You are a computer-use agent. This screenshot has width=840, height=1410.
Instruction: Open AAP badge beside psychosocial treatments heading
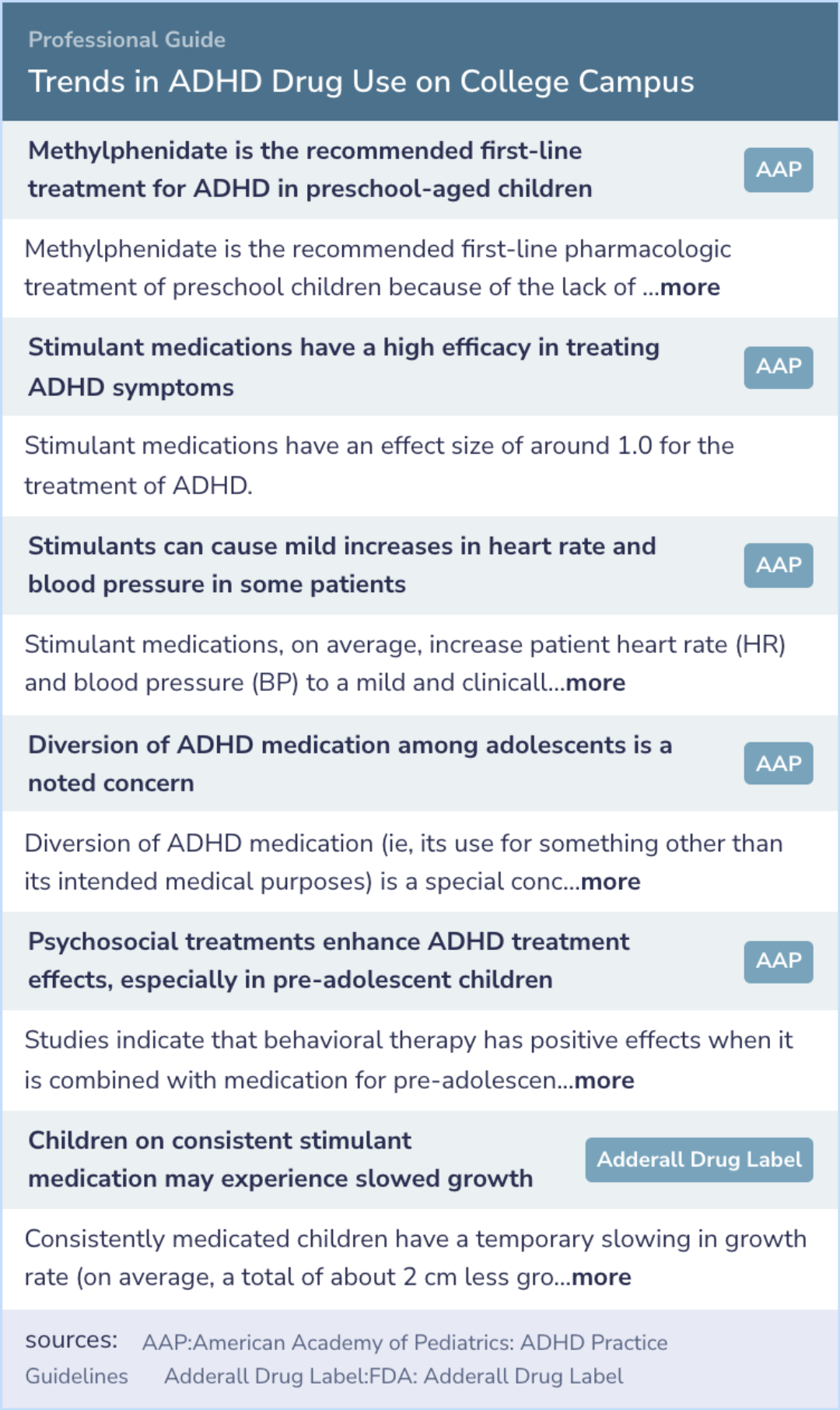[x=778, y=961]
